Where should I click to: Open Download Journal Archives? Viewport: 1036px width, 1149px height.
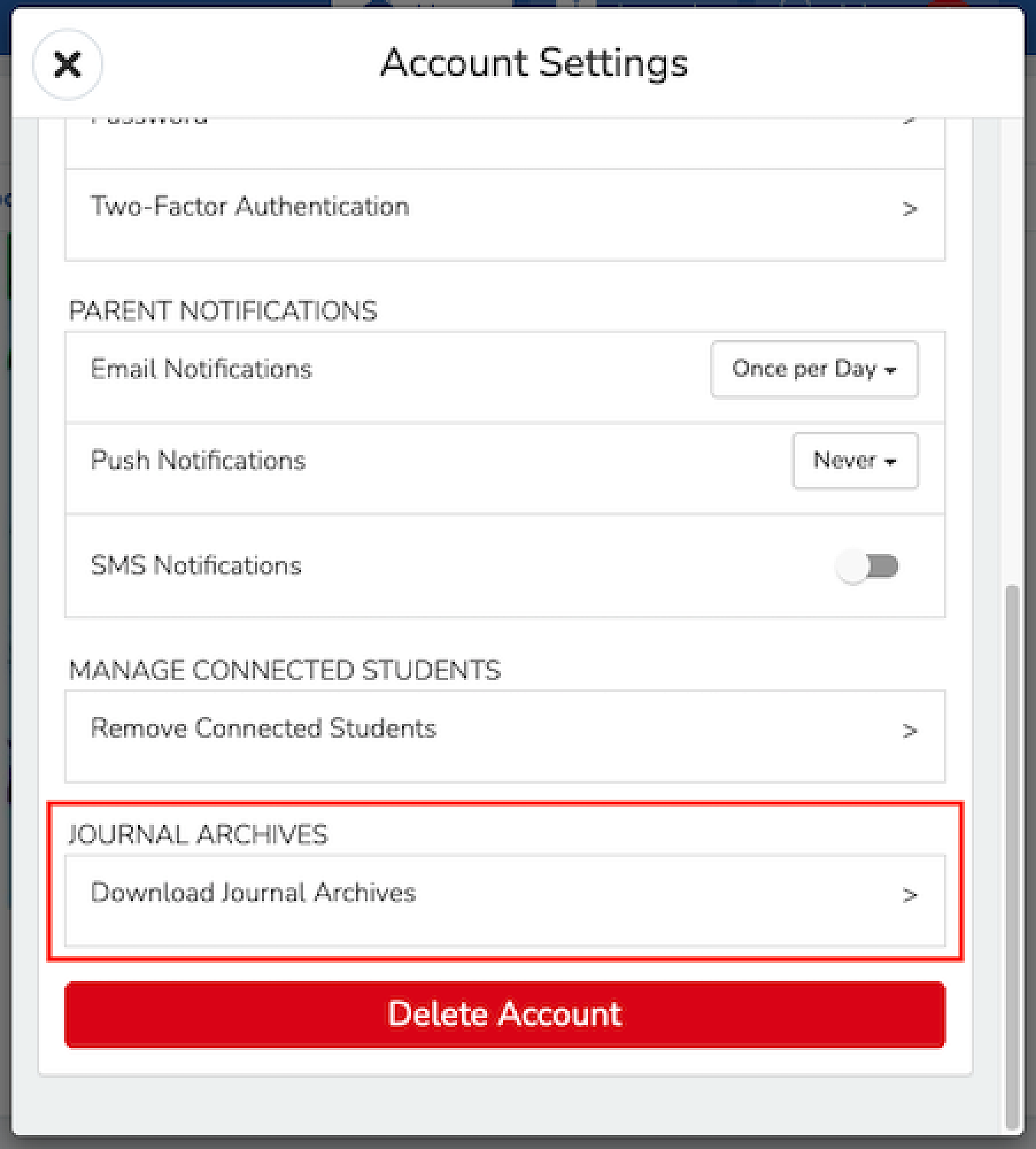pos(504,900)
